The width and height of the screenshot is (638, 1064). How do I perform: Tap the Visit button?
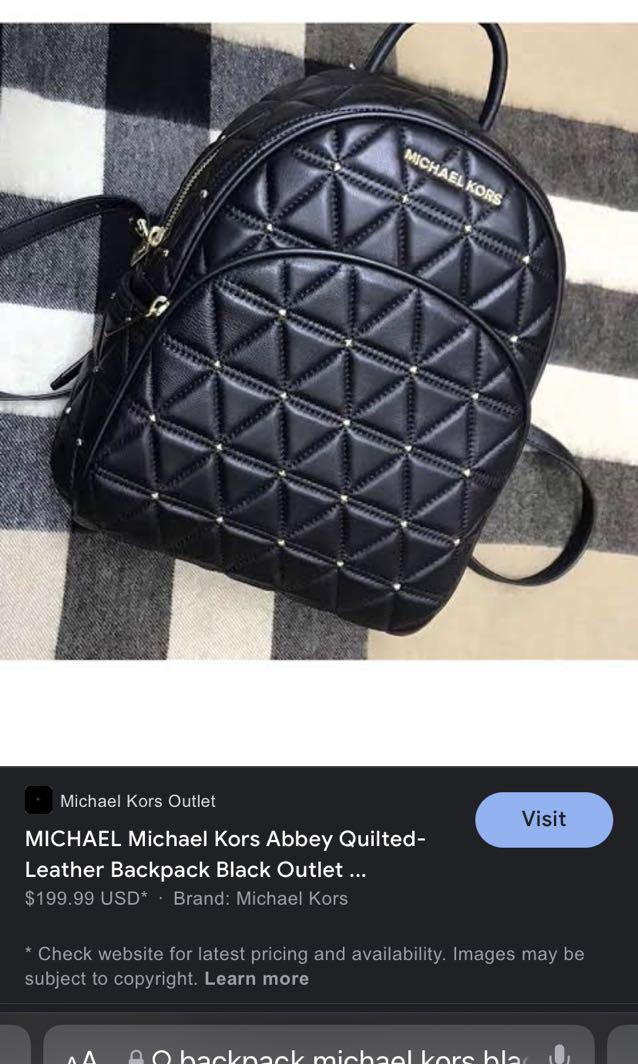543,819
